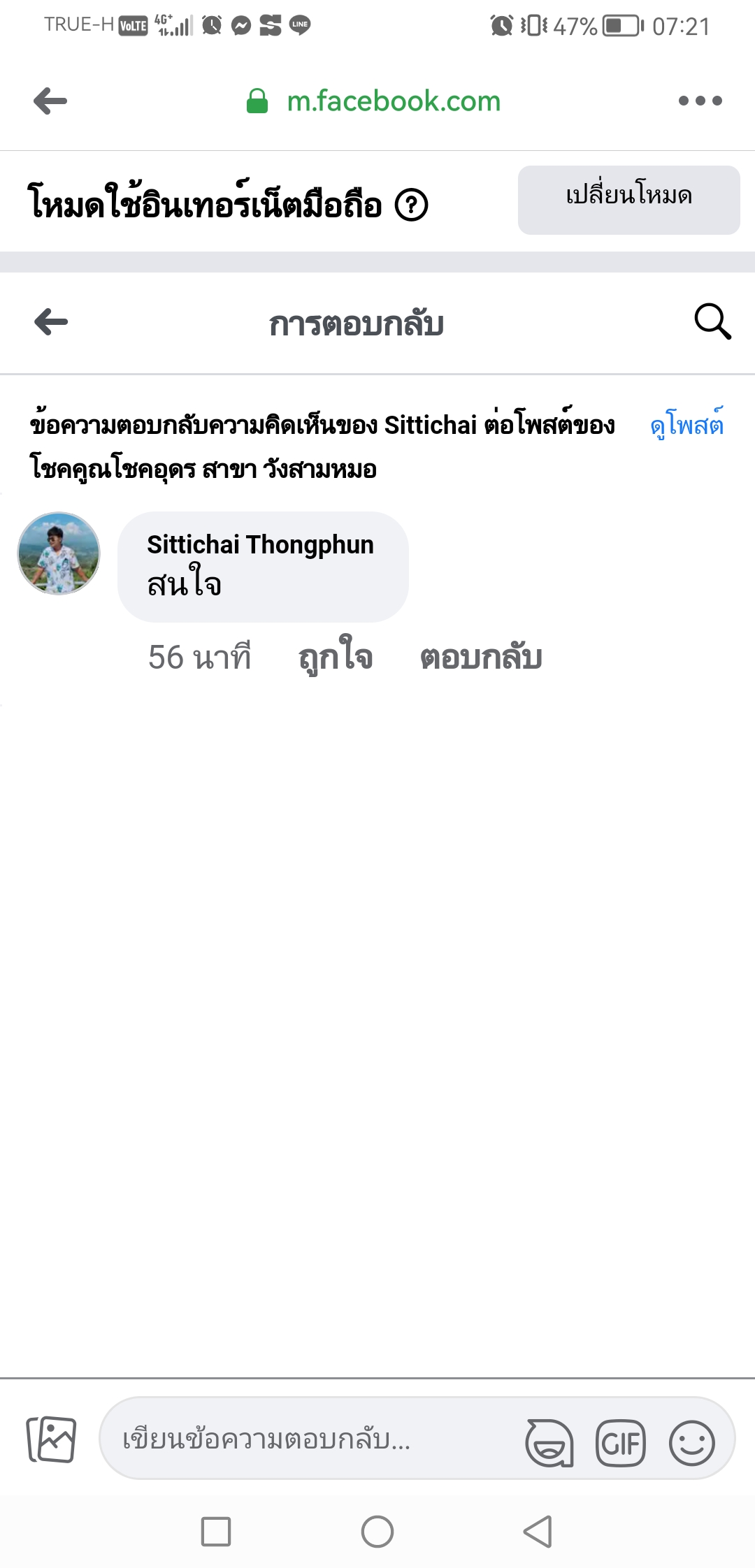The width and height of the screenshot is (755, 1568).
Task: Like Sittichai's comment with ถูกใจ
Action: pyautogui.click(x=336, y=658)
